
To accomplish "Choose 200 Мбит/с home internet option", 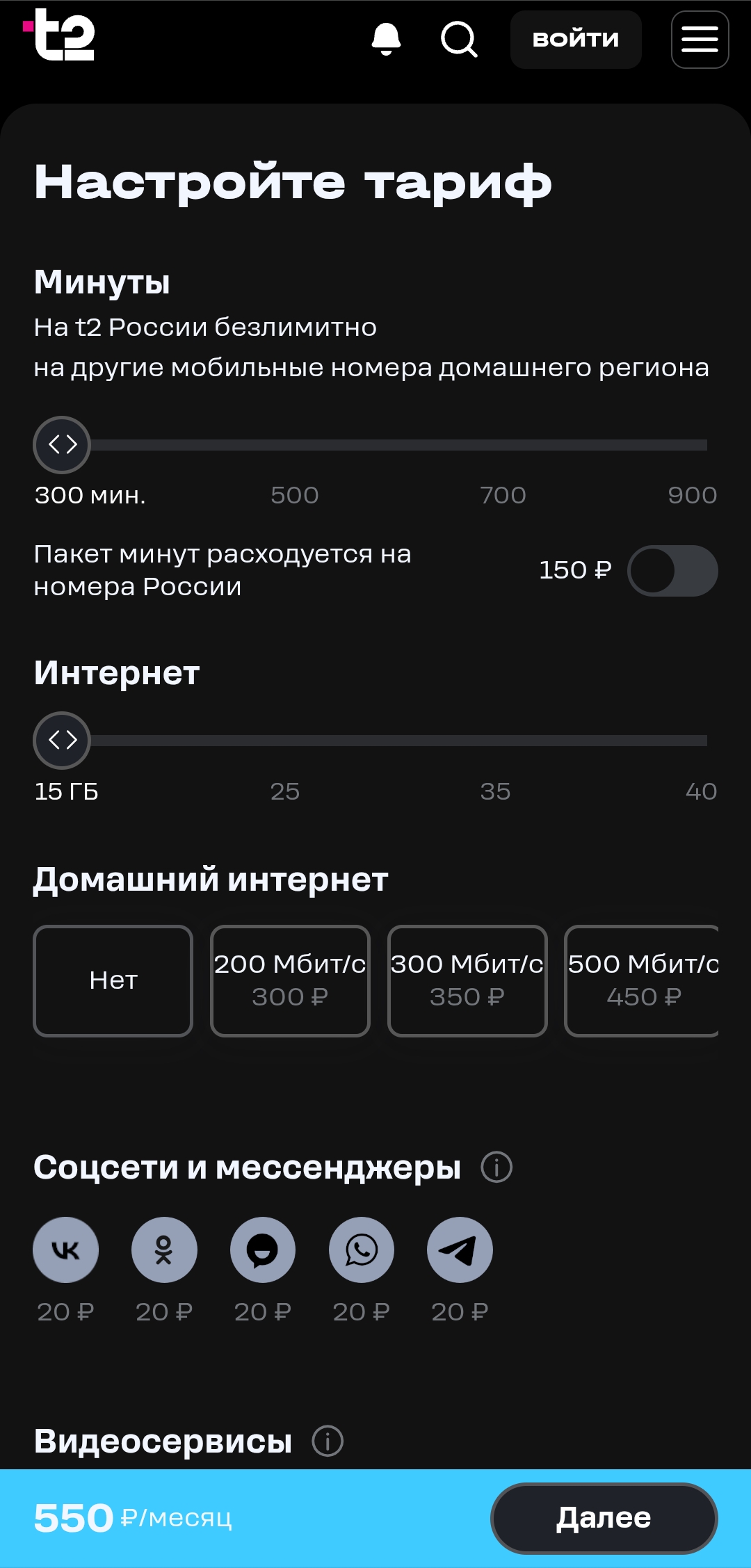I will click(x=290, y=980).
